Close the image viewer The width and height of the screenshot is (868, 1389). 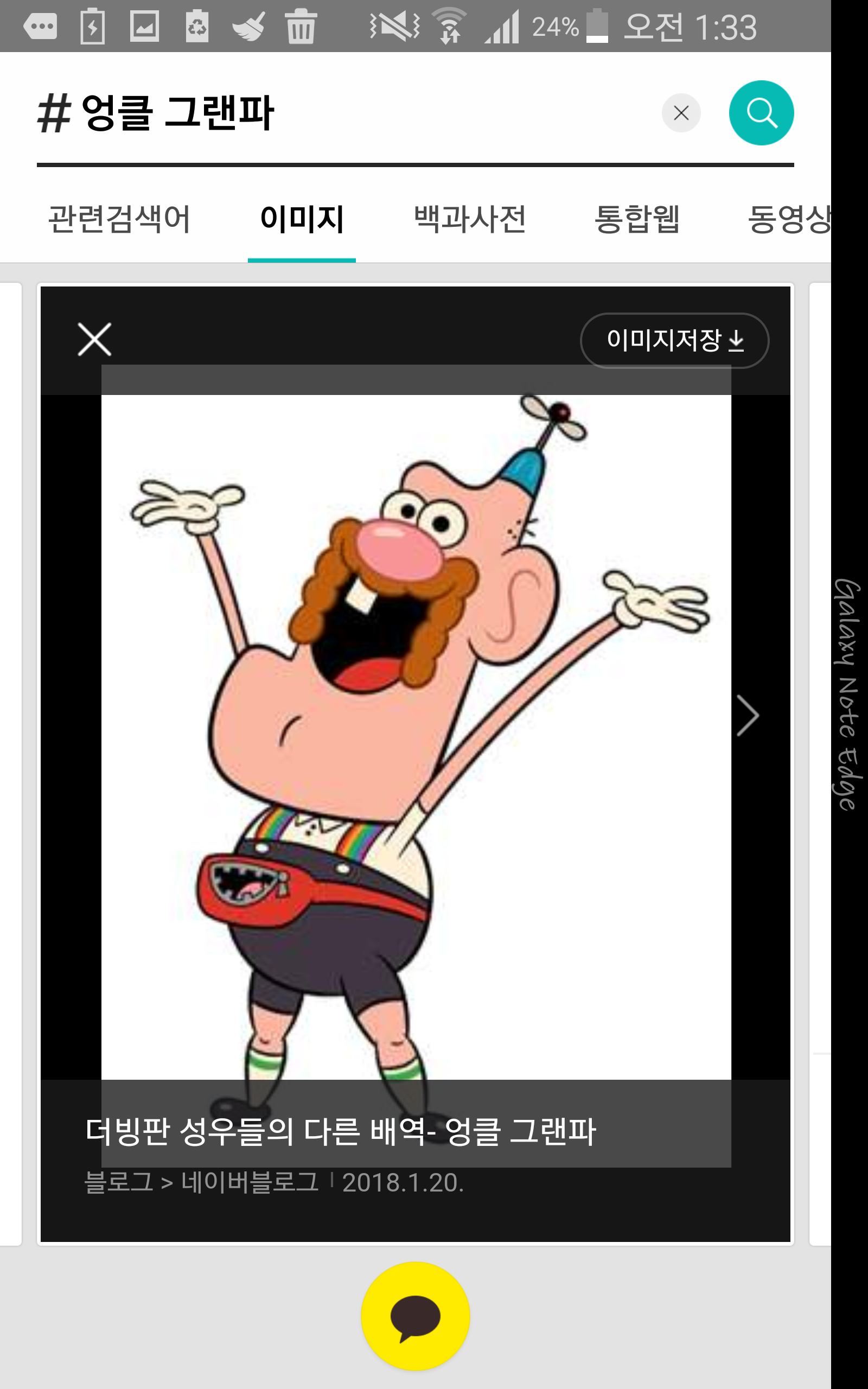95,339
